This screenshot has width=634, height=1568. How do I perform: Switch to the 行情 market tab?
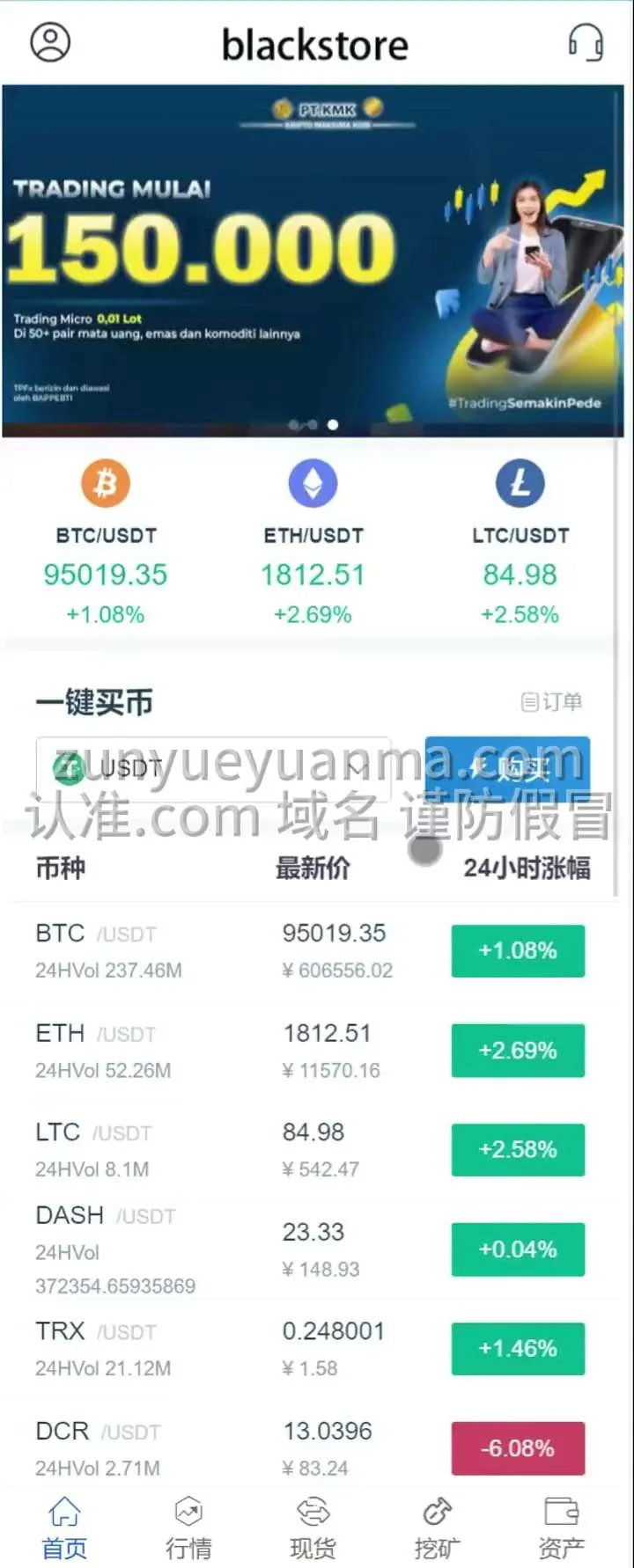(188, 1529)
